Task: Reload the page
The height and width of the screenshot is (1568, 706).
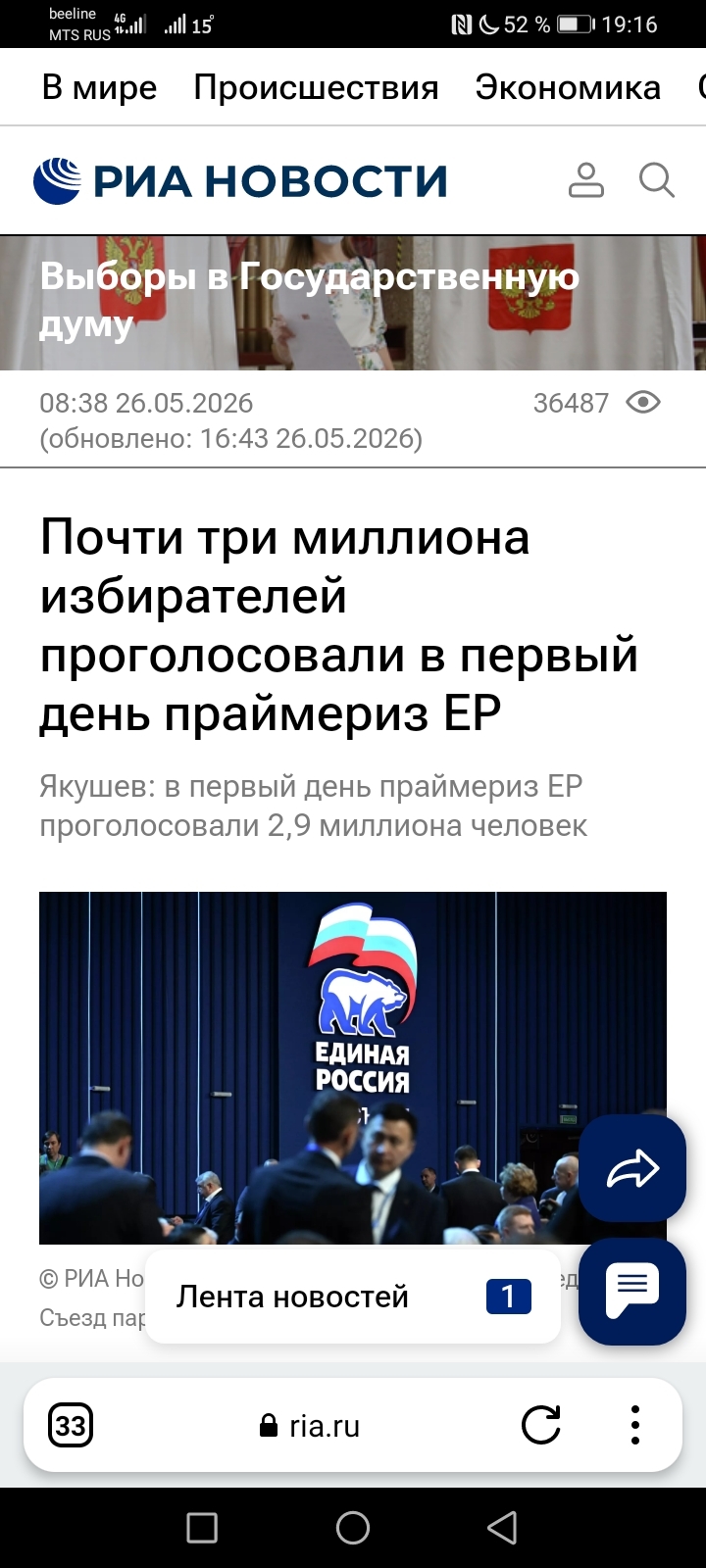Action: click(541, 1425)
